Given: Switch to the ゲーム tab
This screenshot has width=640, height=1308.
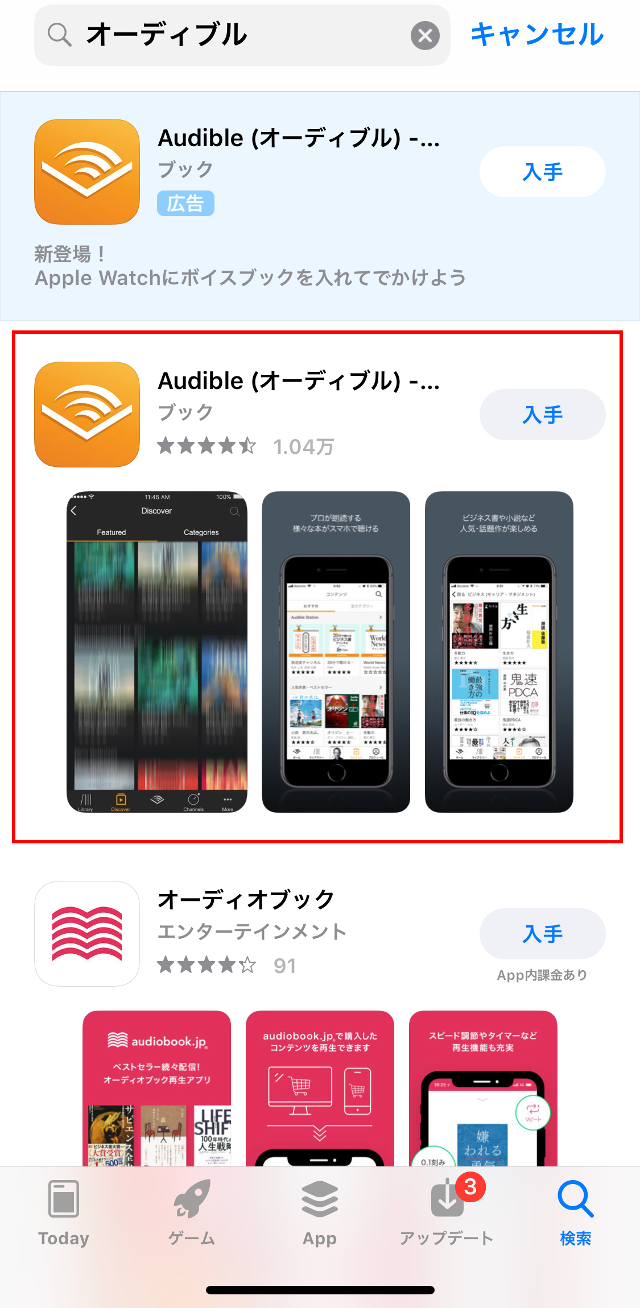Looking at the screenshot, I should [191, 1212].
